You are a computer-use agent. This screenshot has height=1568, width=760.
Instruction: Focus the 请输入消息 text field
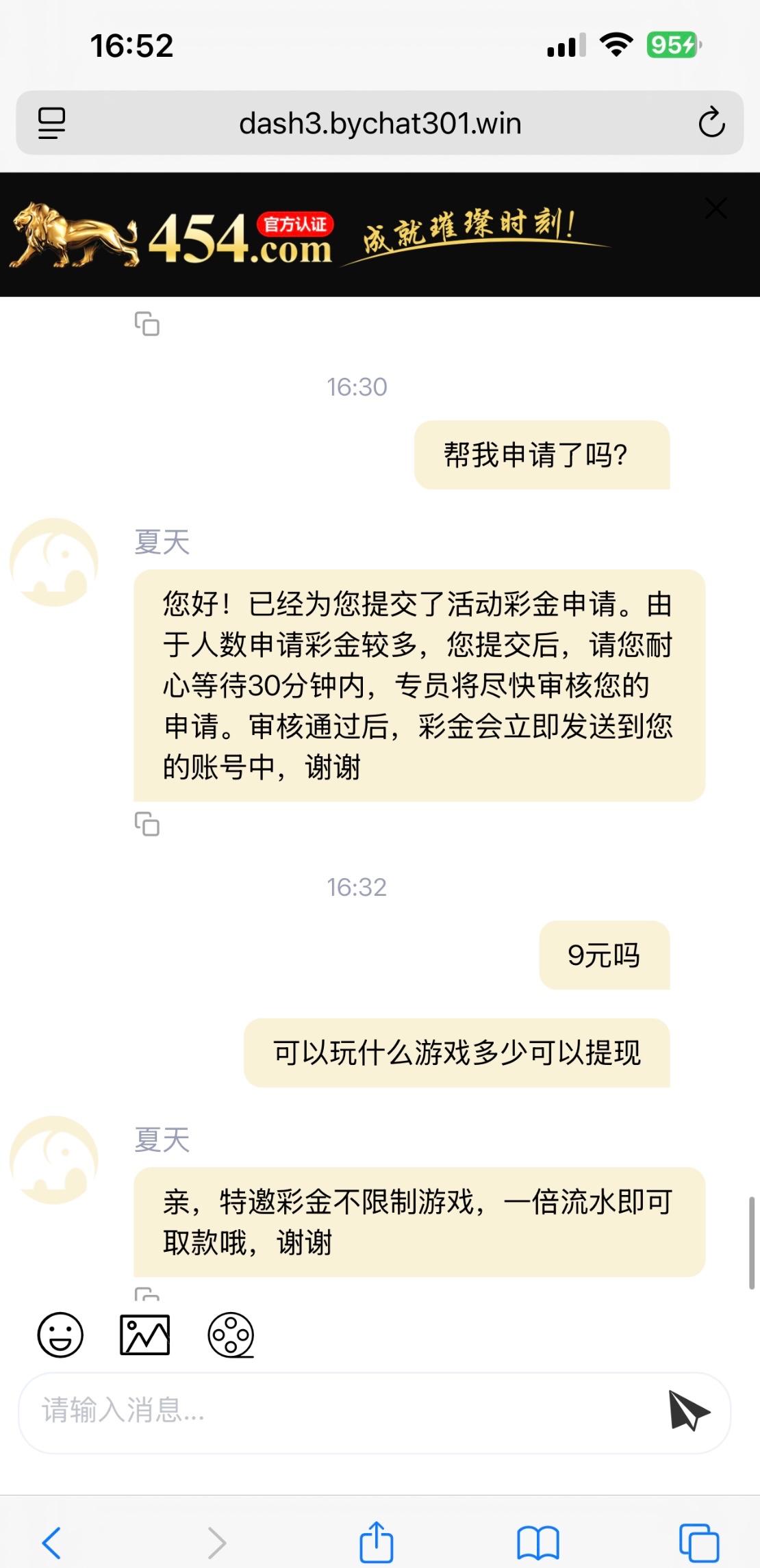(342, 1411)
